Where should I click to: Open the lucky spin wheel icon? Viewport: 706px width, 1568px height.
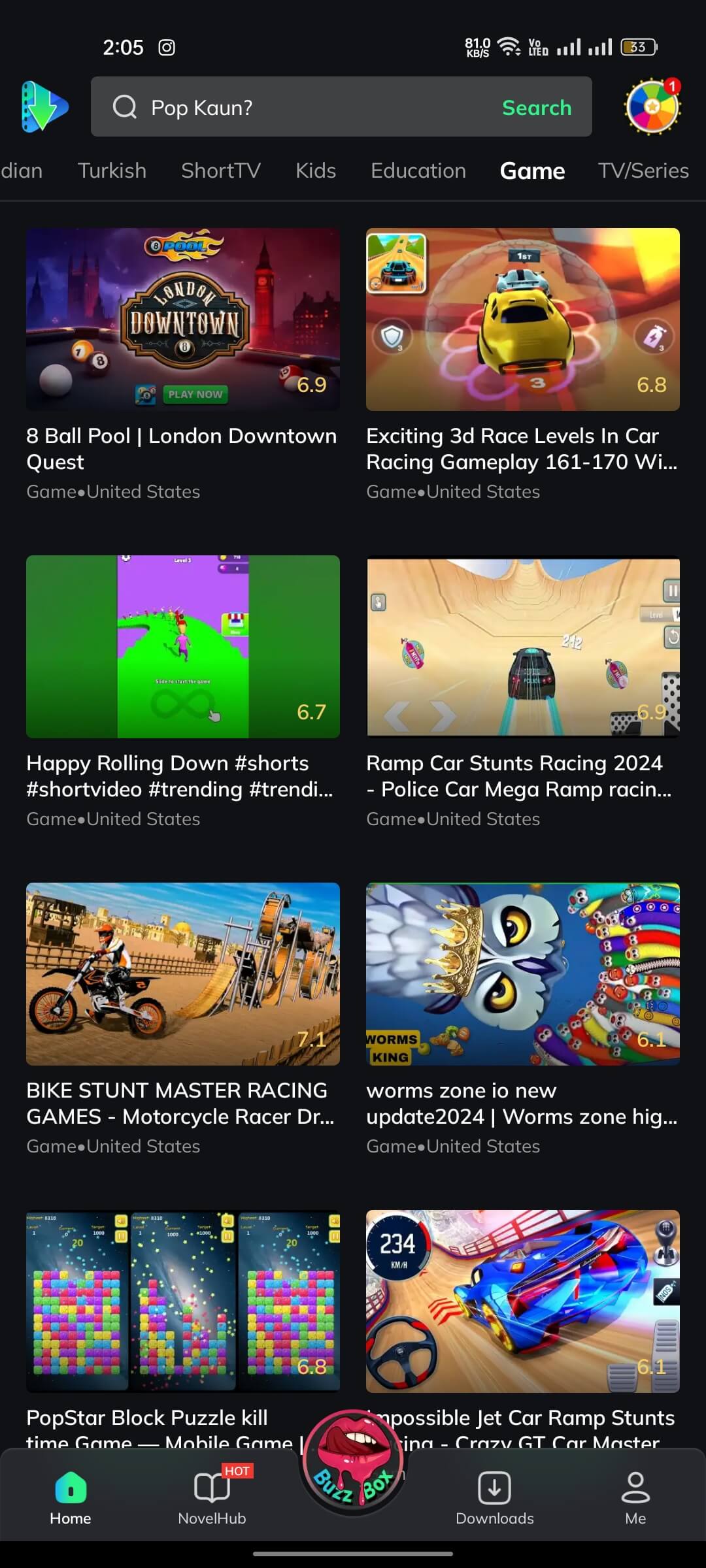652,106
